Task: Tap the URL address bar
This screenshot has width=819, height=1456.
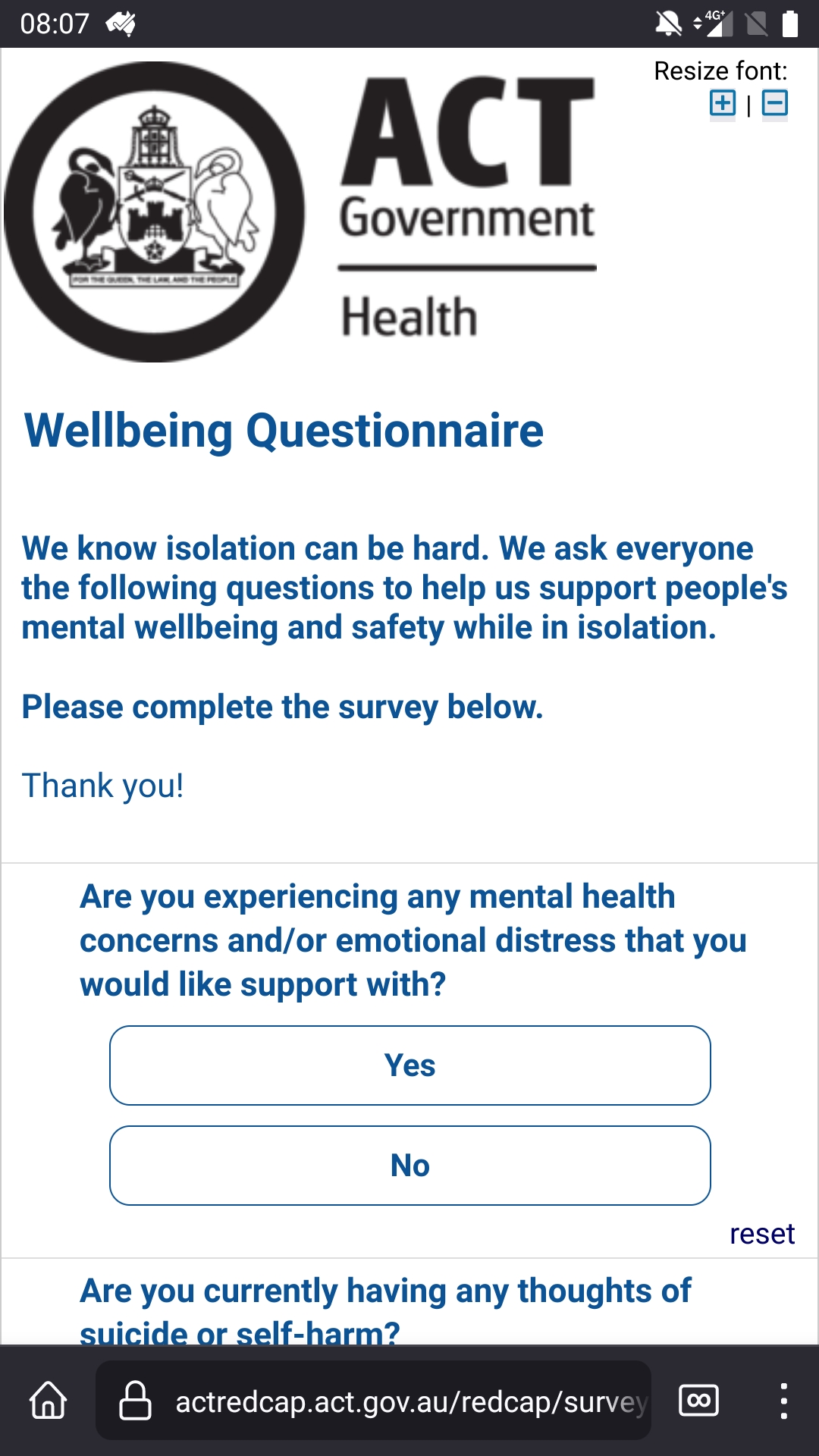Action: (x=373, y=1400)
